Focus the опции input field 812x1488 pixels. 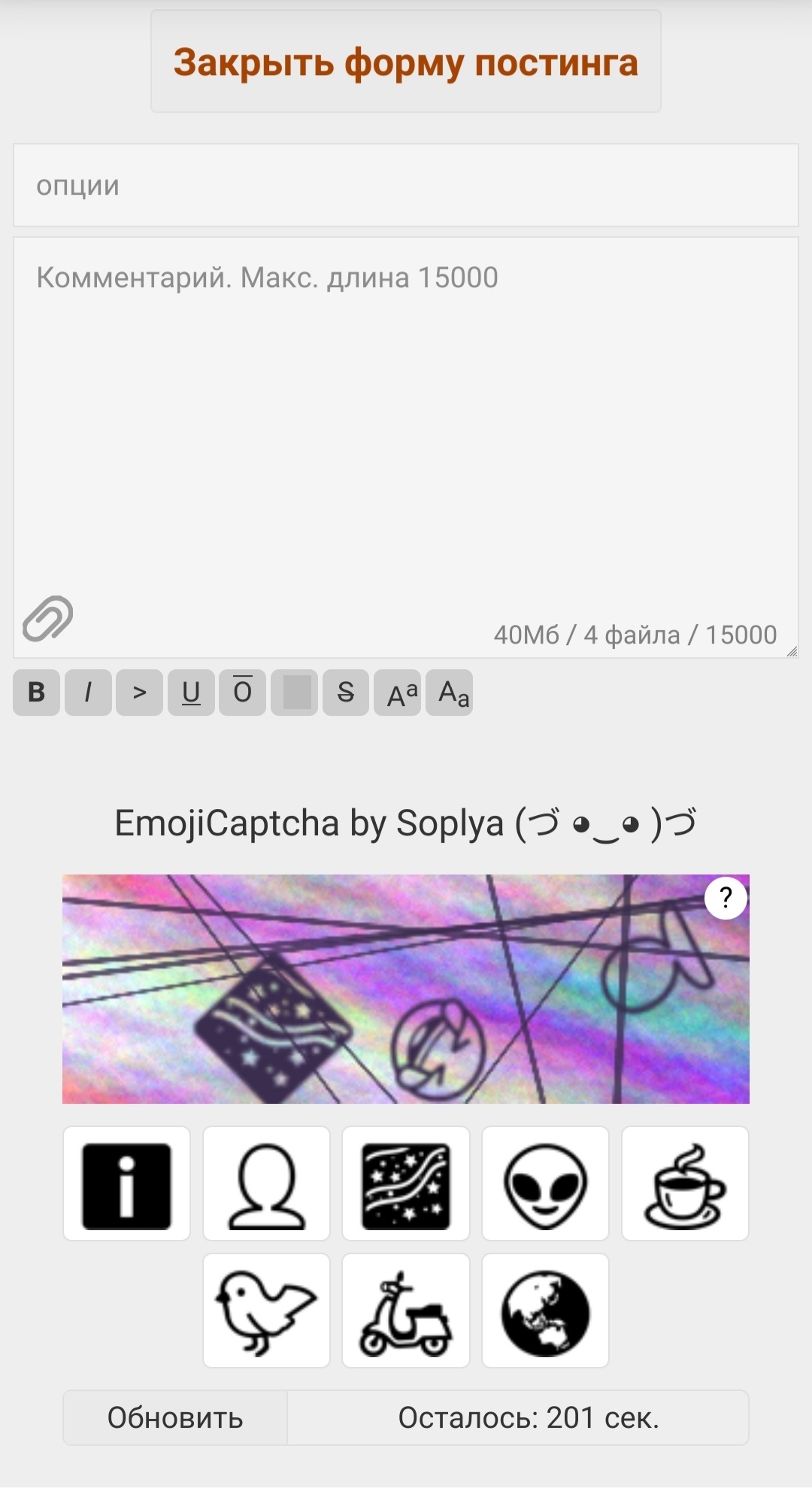pyautogui.click(x=405, y=185)
